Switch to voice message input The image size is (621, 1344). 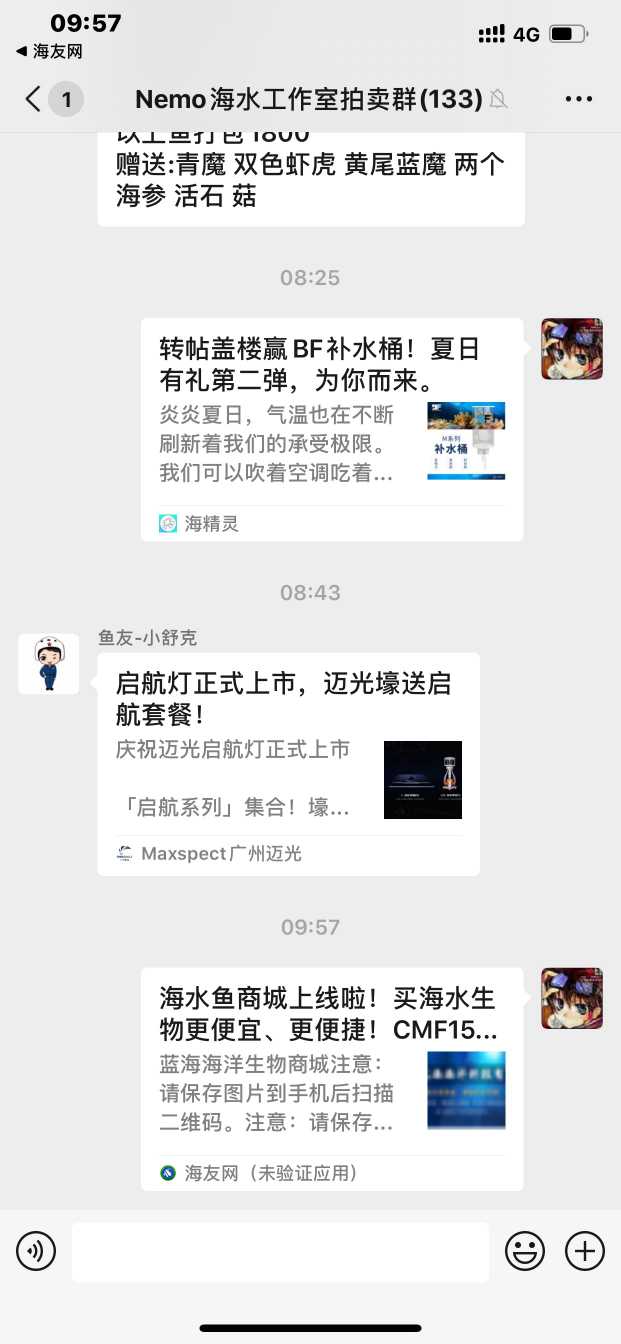[36, 1251]
